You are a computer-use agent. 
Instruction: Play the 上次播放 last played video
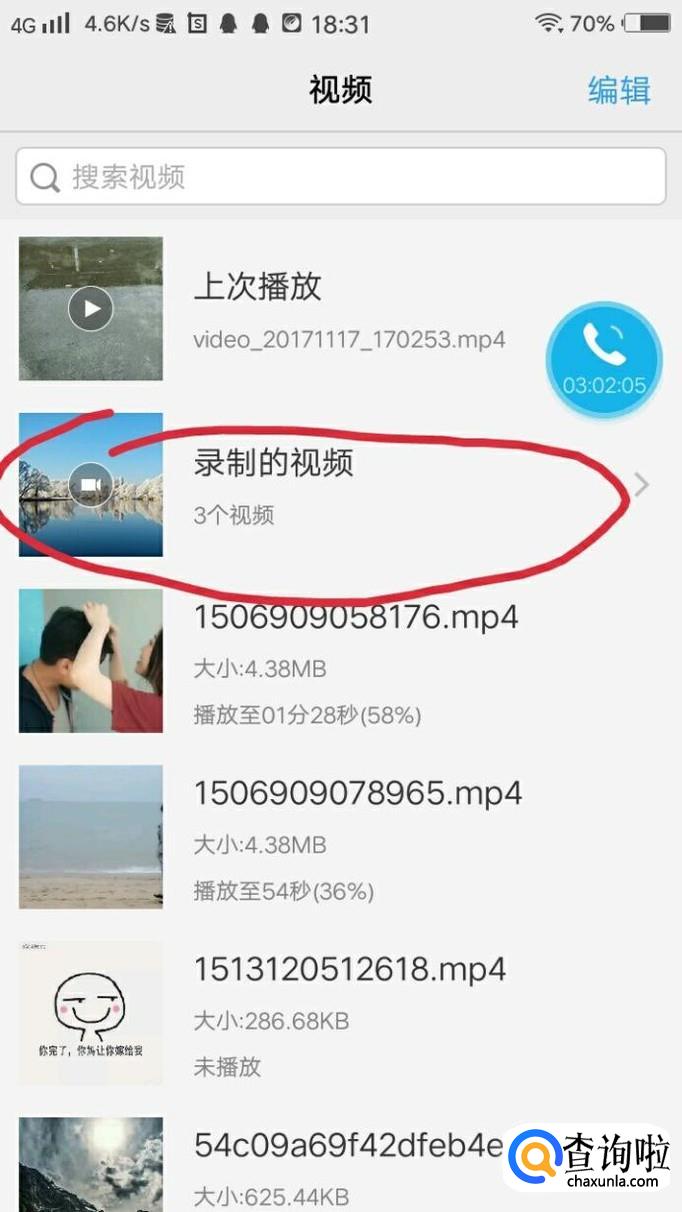pyautogui.click(x=341, y=309)
